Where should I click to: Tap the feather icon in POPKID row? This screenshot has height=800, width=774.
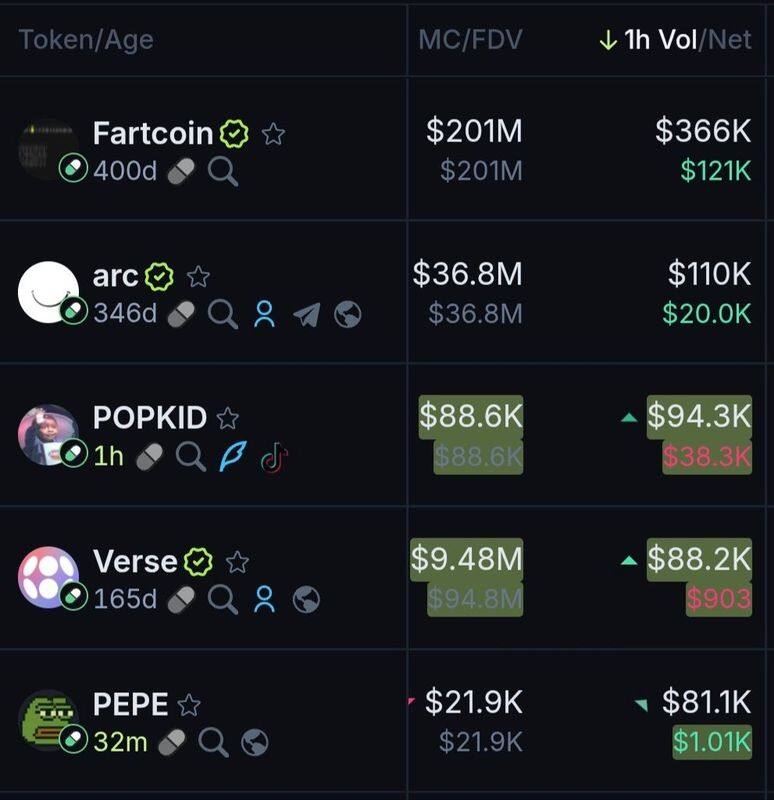(231, 457)
